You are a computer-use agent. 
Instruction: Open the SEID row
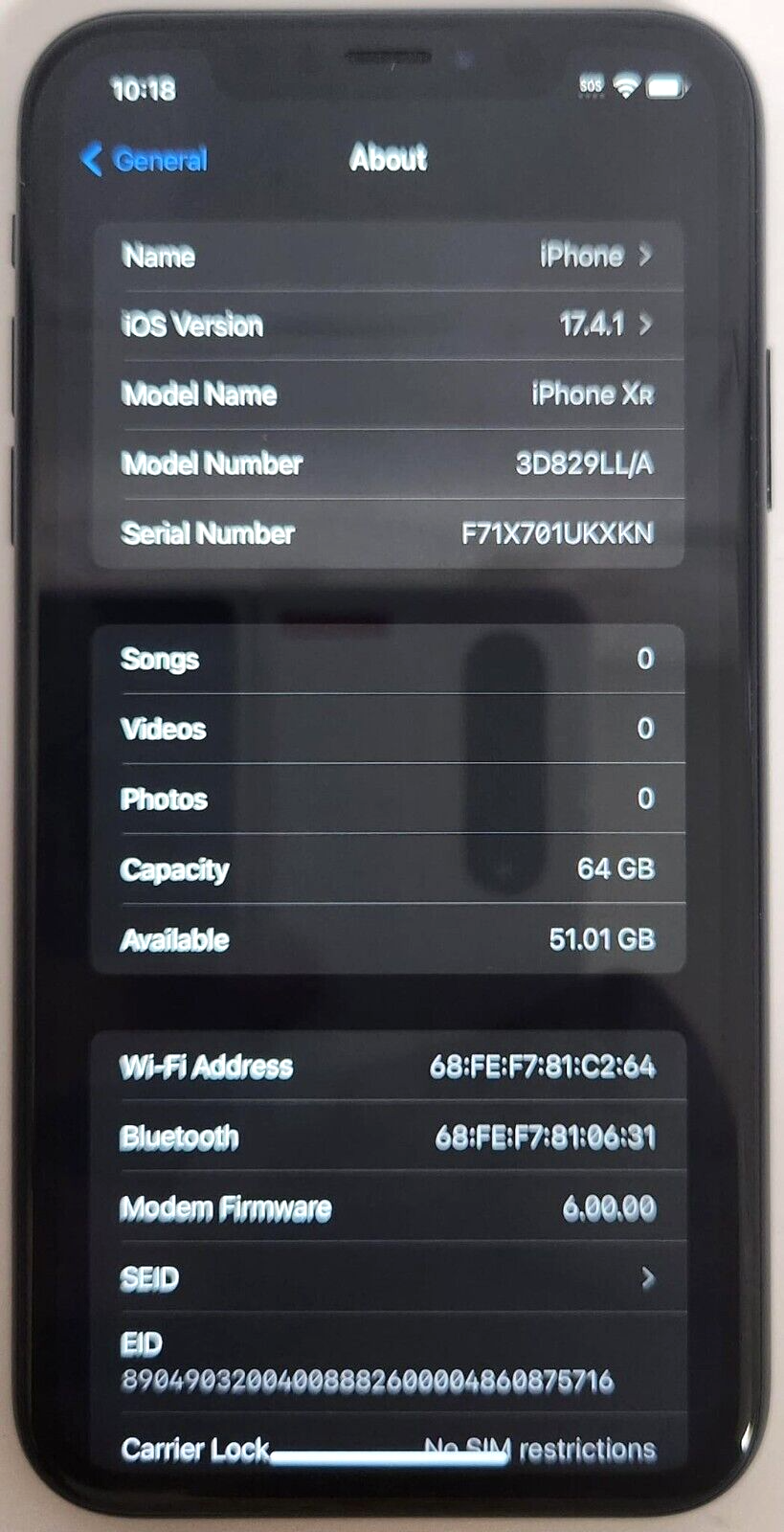[389, 1278]
